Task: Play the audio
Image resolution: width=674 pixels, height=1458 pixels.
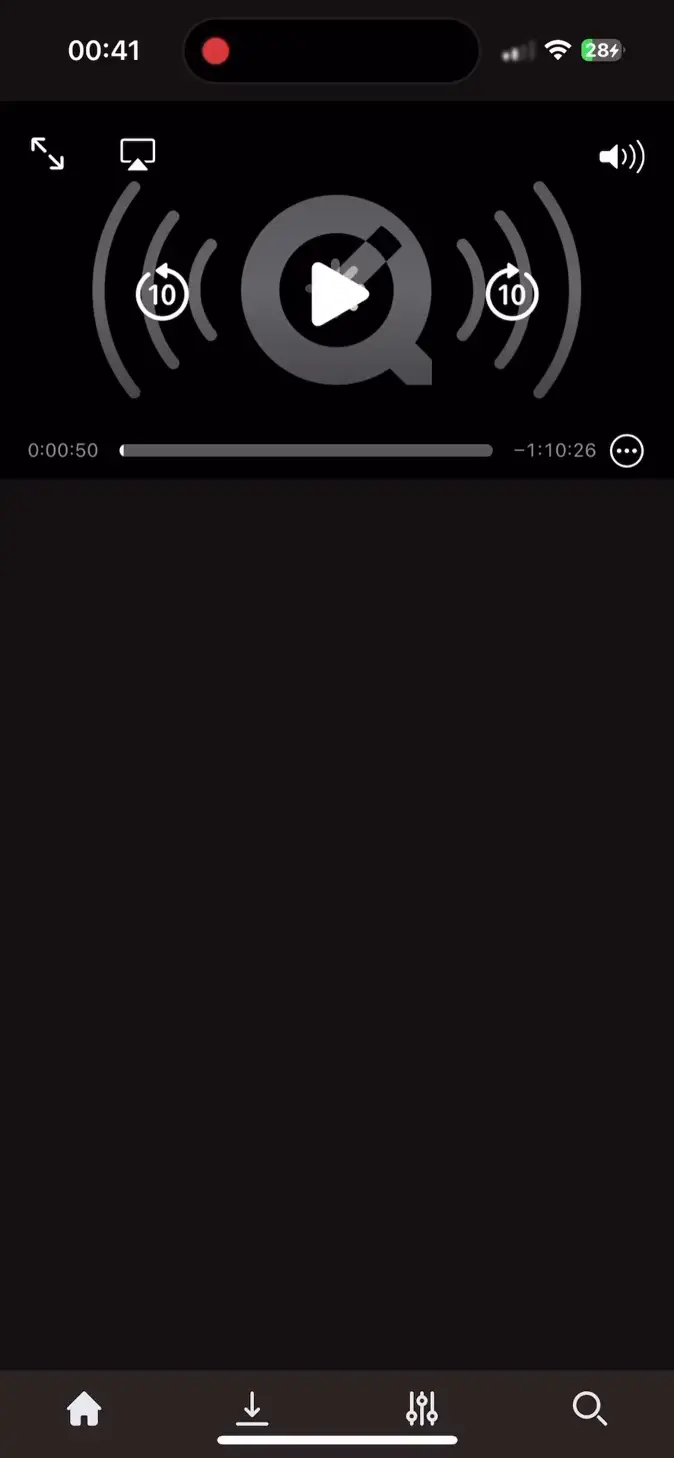Action: [x=337, y=294]
